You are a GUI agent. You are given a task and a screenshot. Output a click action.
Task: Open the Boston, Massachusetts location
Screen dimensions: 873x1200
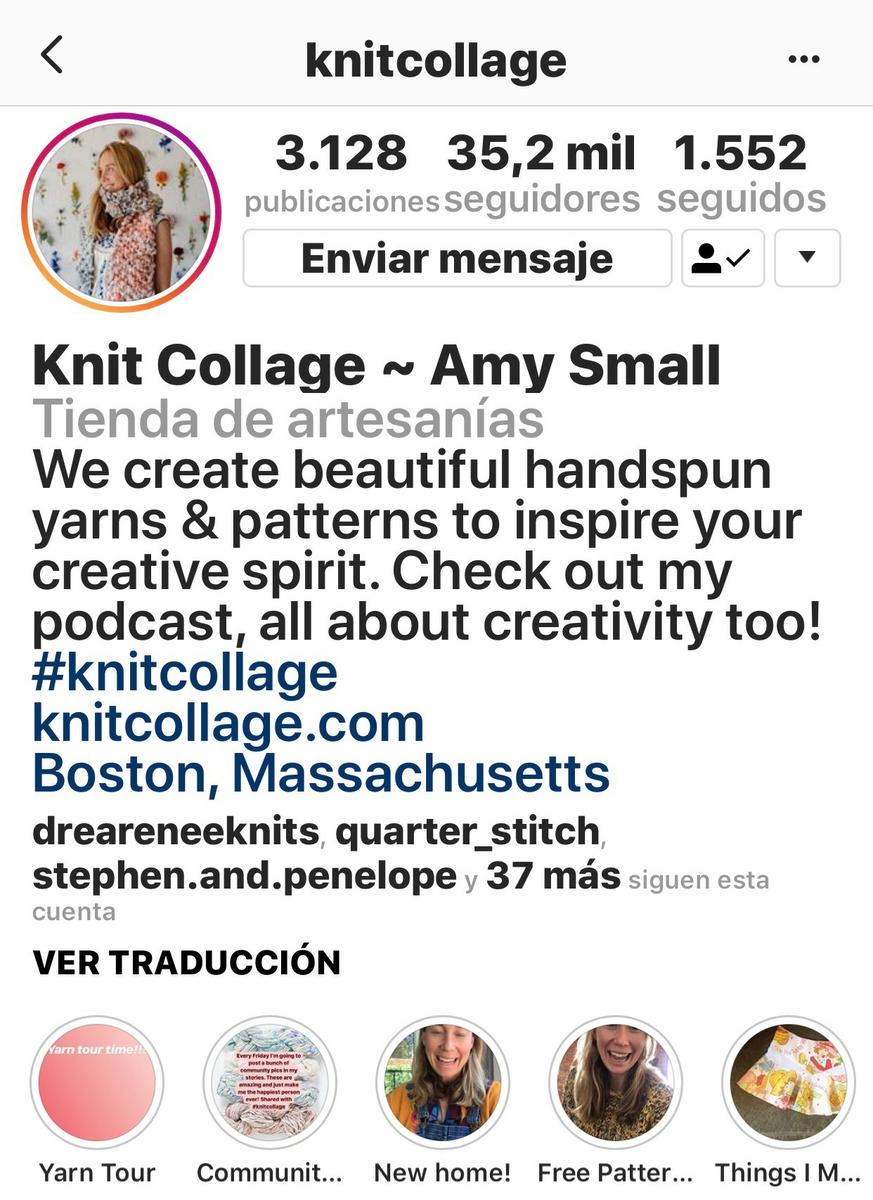(321, 774)
